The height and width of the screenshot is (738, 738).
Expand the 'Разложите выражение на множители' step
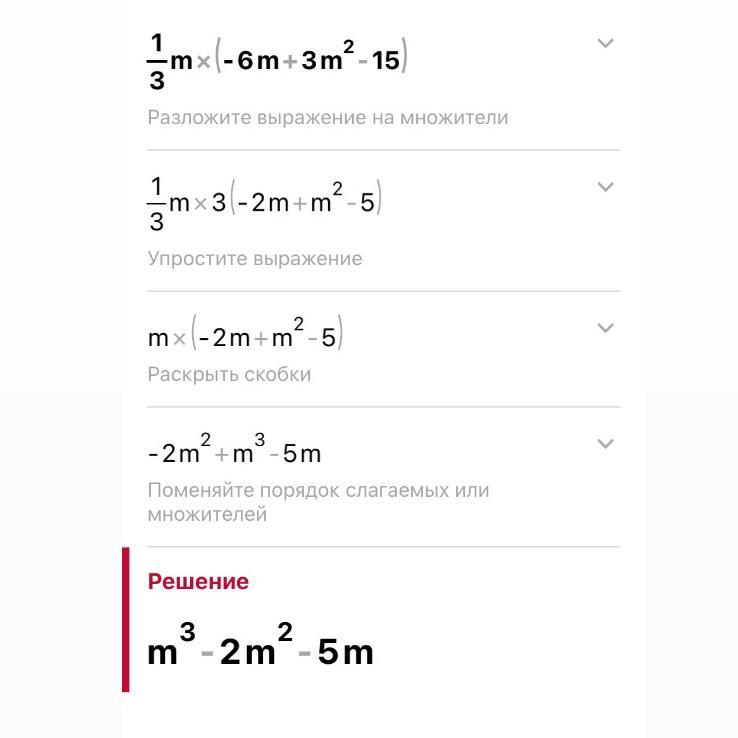[x=605, y=43]
